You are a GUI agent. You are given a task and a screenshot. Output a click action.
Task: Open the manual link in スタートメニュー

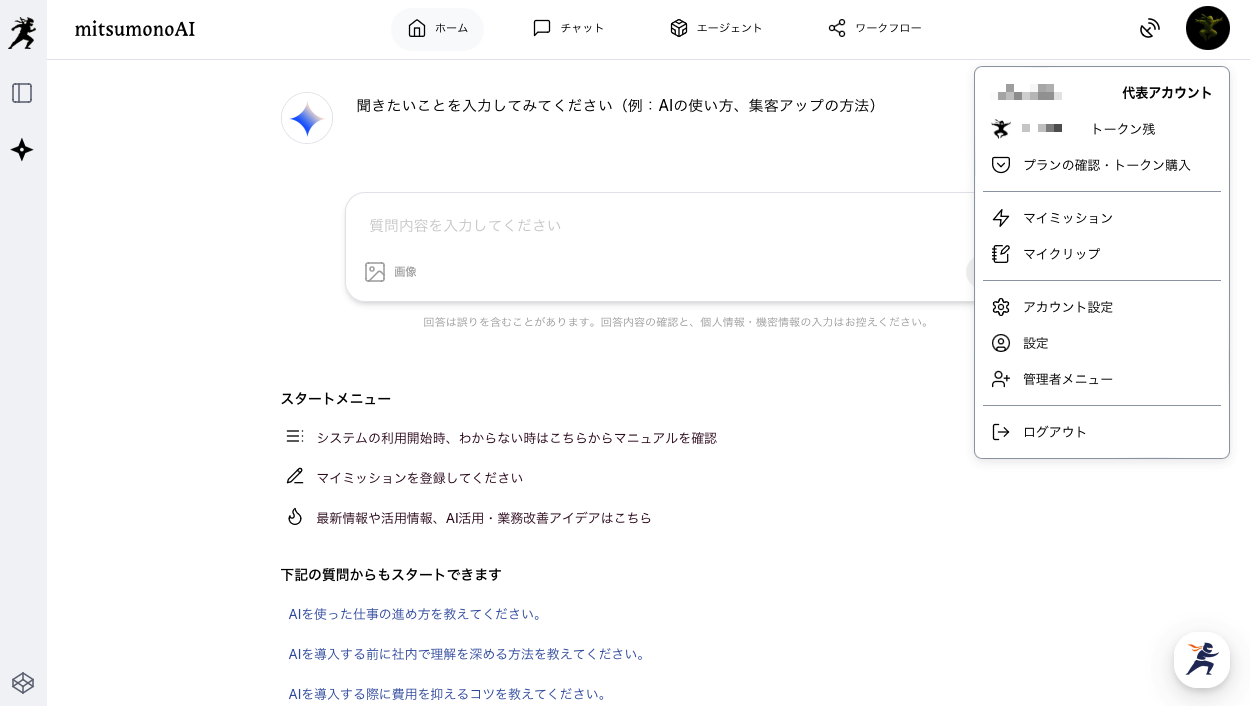[516, 438]
